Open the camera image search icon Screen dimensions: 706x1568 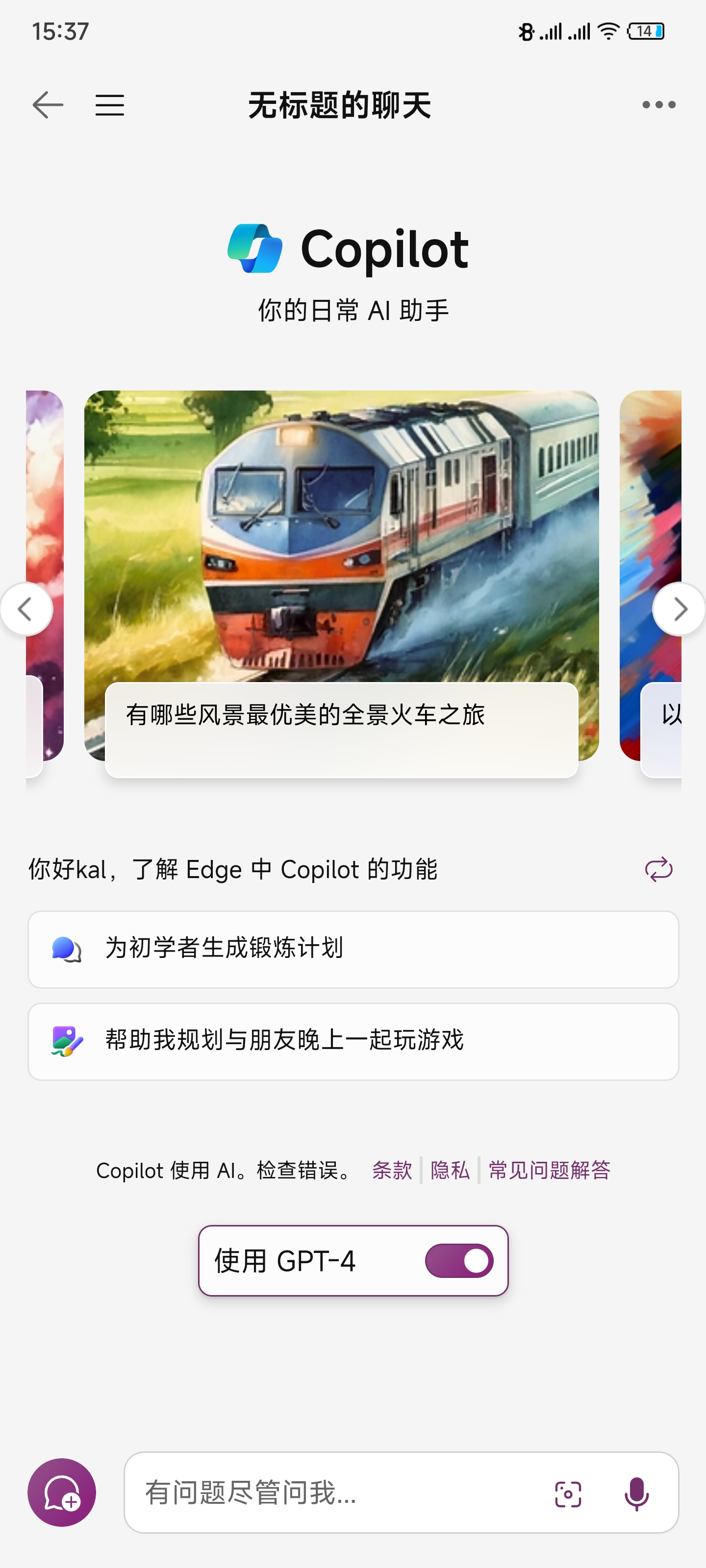pos(568,1494)
